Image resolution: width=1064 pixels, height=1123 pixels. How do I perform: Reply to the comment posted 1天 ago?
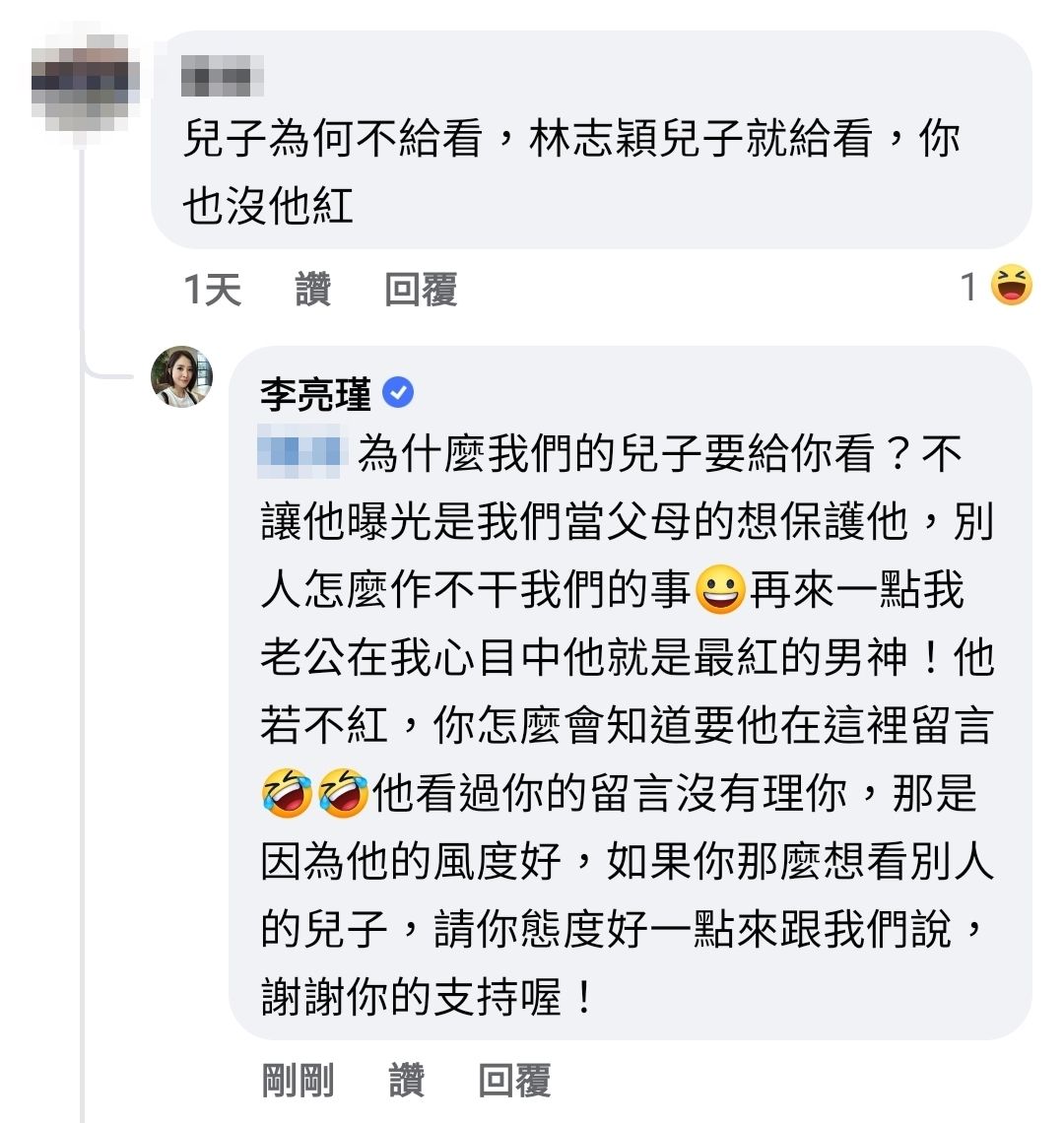point(421,290)
